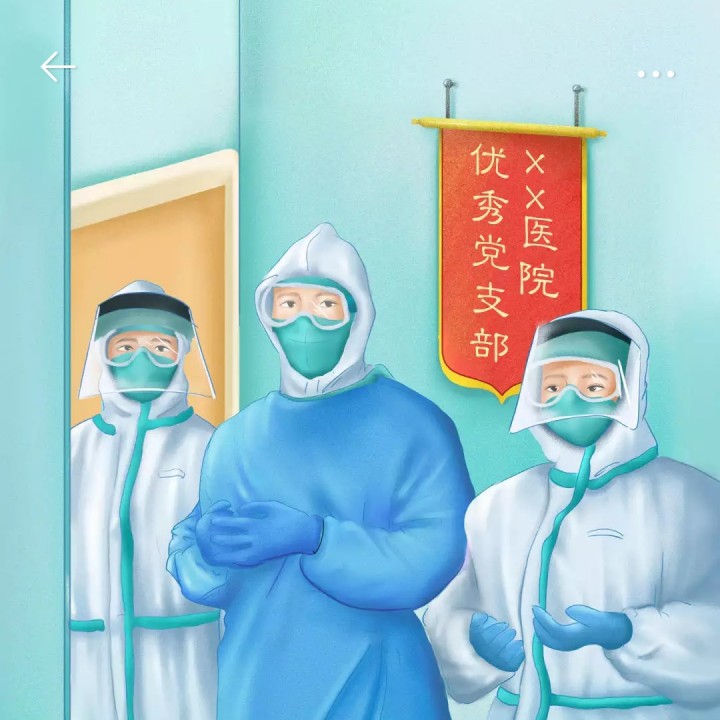
Task: Open the three-dot overflow menu
Action: point(655,73)
